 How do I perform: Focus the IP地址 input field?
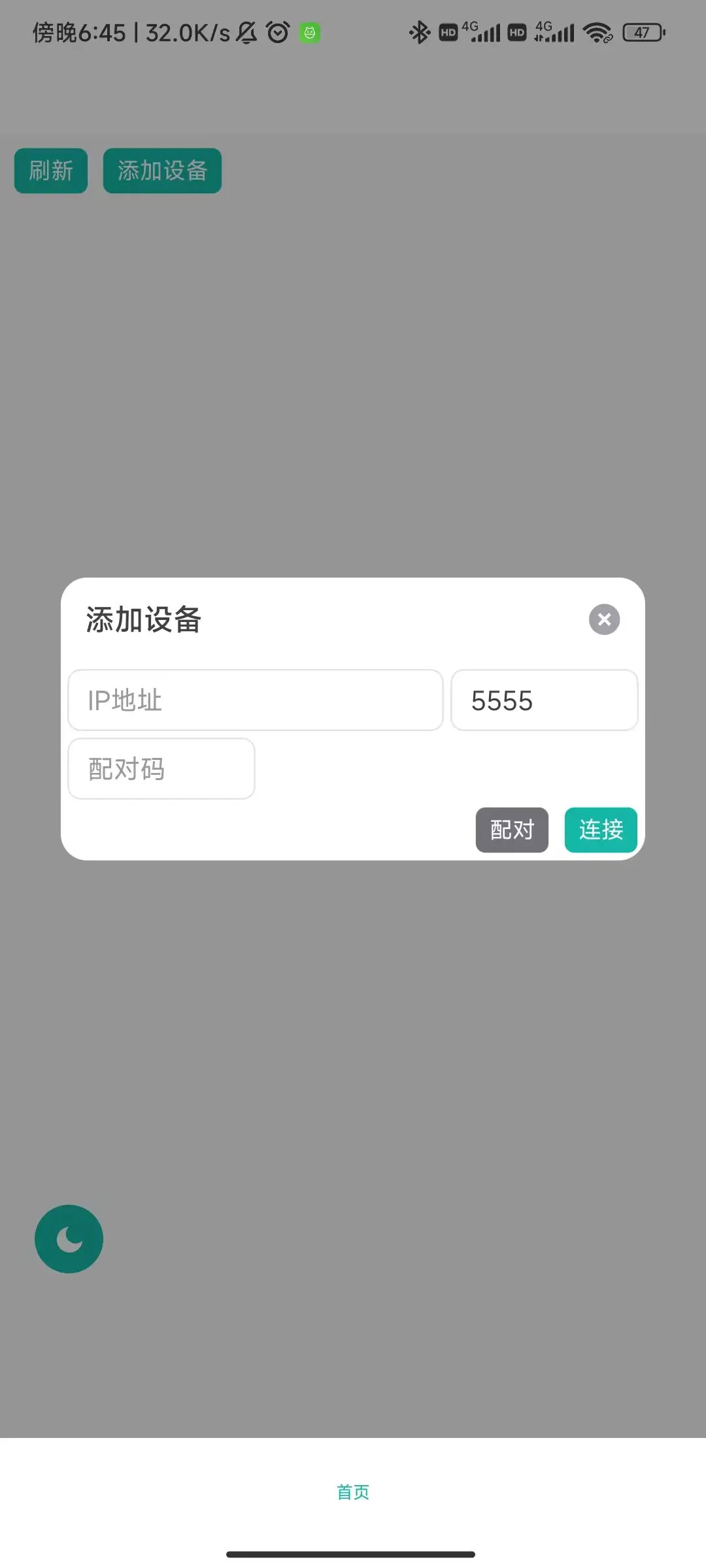click(x=255, y=700)
